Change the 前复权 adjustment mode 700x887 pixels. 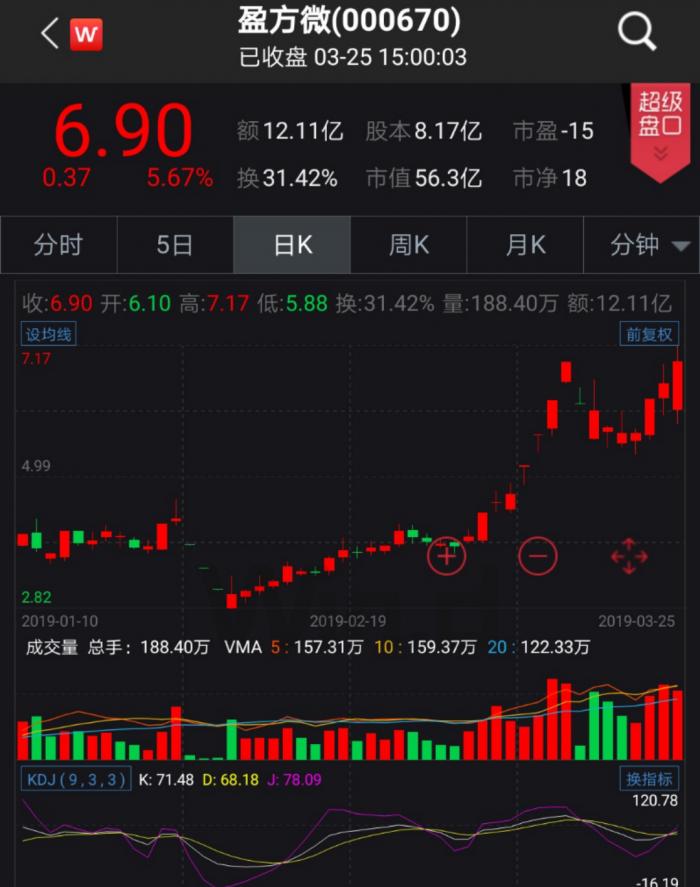click(x=649, y=334)
